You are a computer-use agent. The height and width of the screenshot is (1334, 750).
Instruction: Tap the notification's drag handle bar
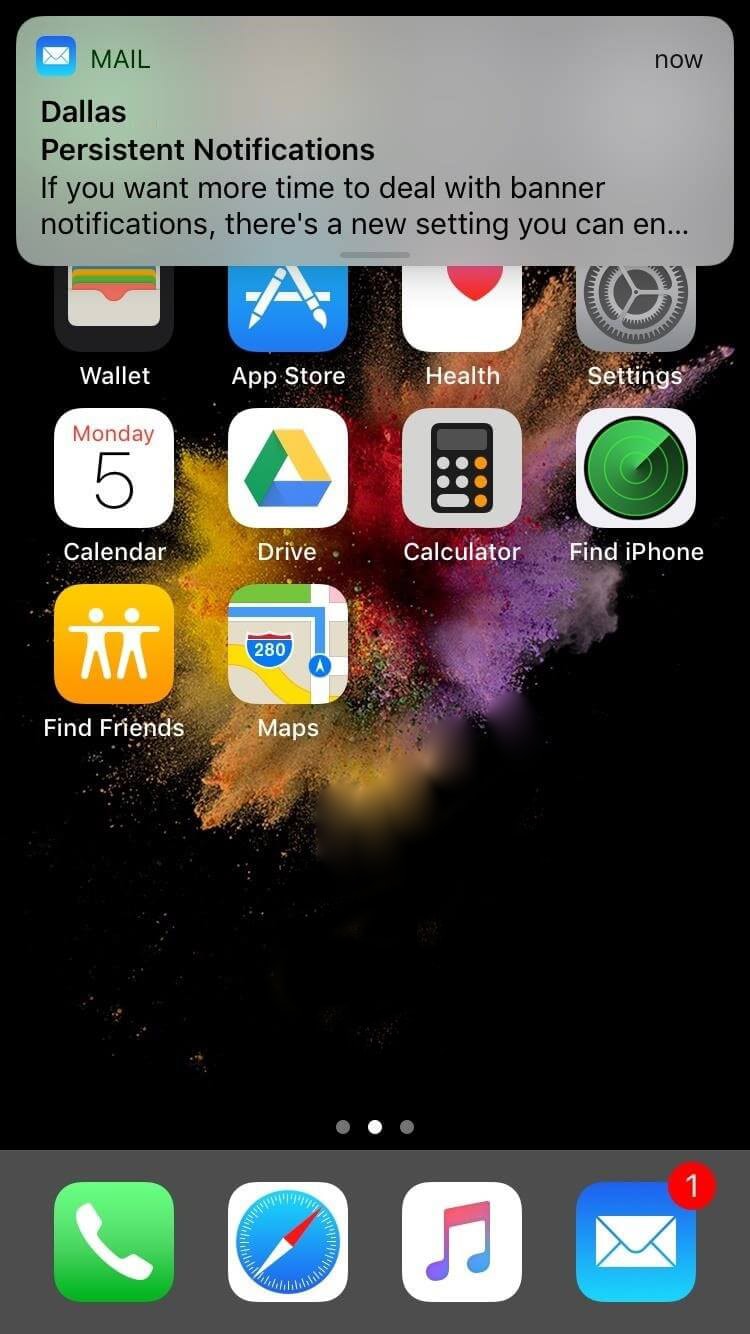tap(375, 255)
